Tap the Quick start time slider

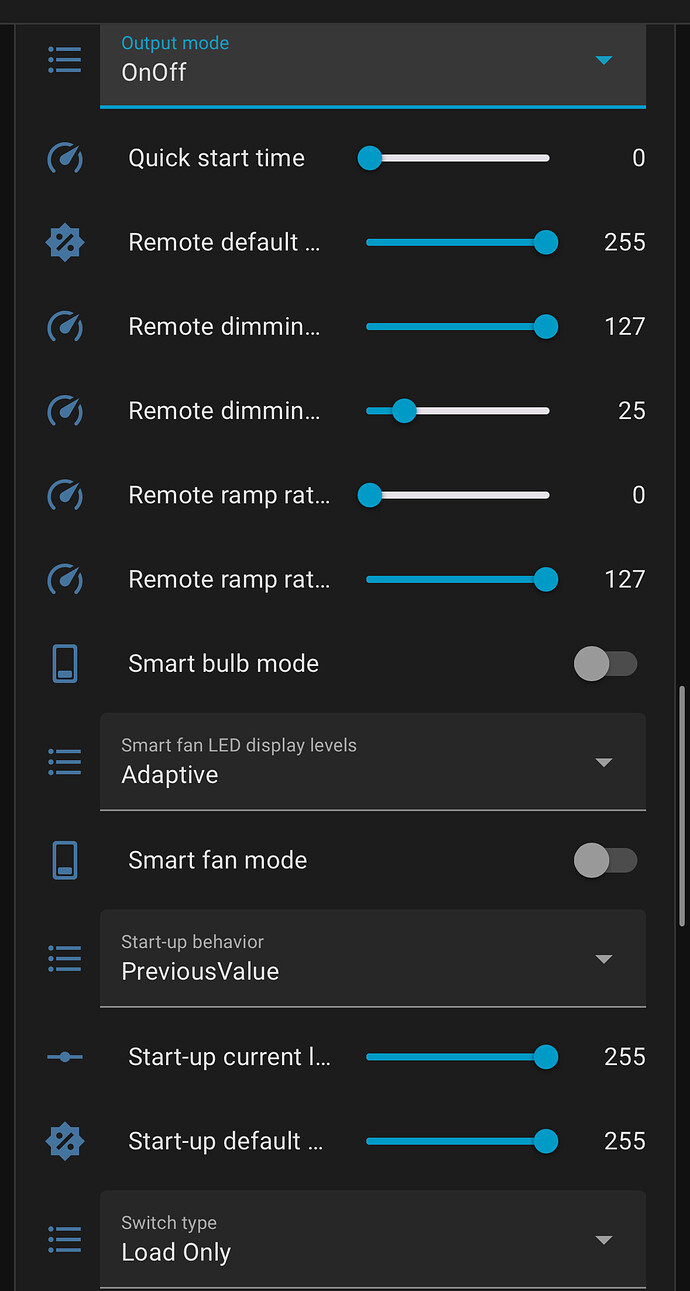click(x=458, y=158)
